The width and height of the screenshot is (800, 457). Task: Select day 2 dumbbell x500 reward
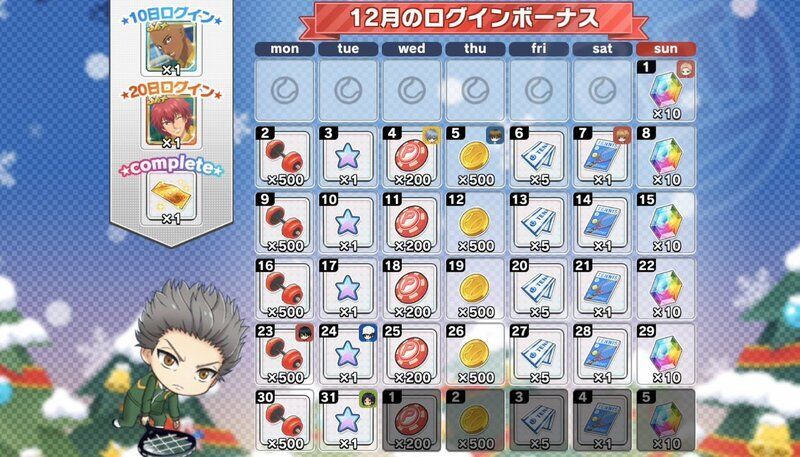point(283,156)
